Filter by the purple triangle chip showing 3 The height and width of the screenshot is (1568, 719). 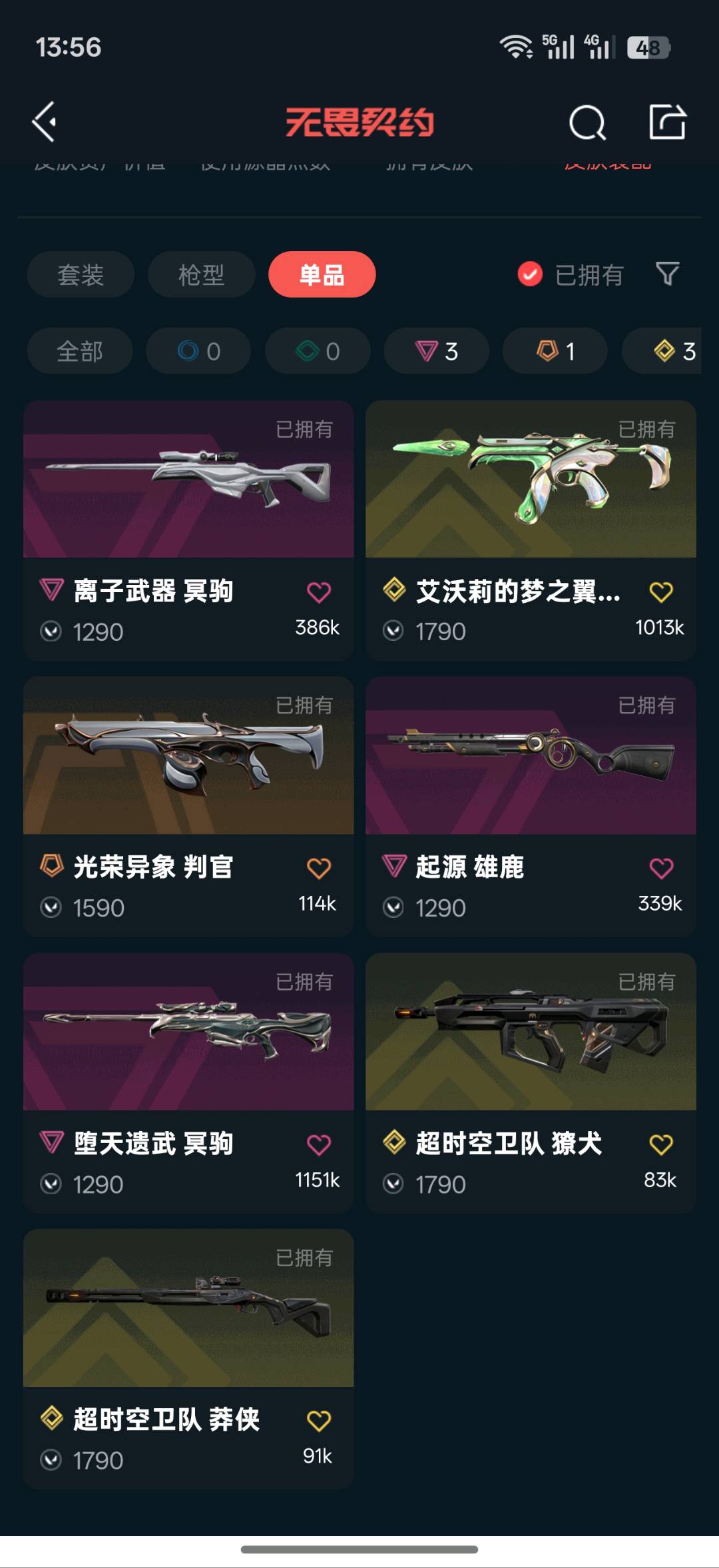click(x=436, y=351)
